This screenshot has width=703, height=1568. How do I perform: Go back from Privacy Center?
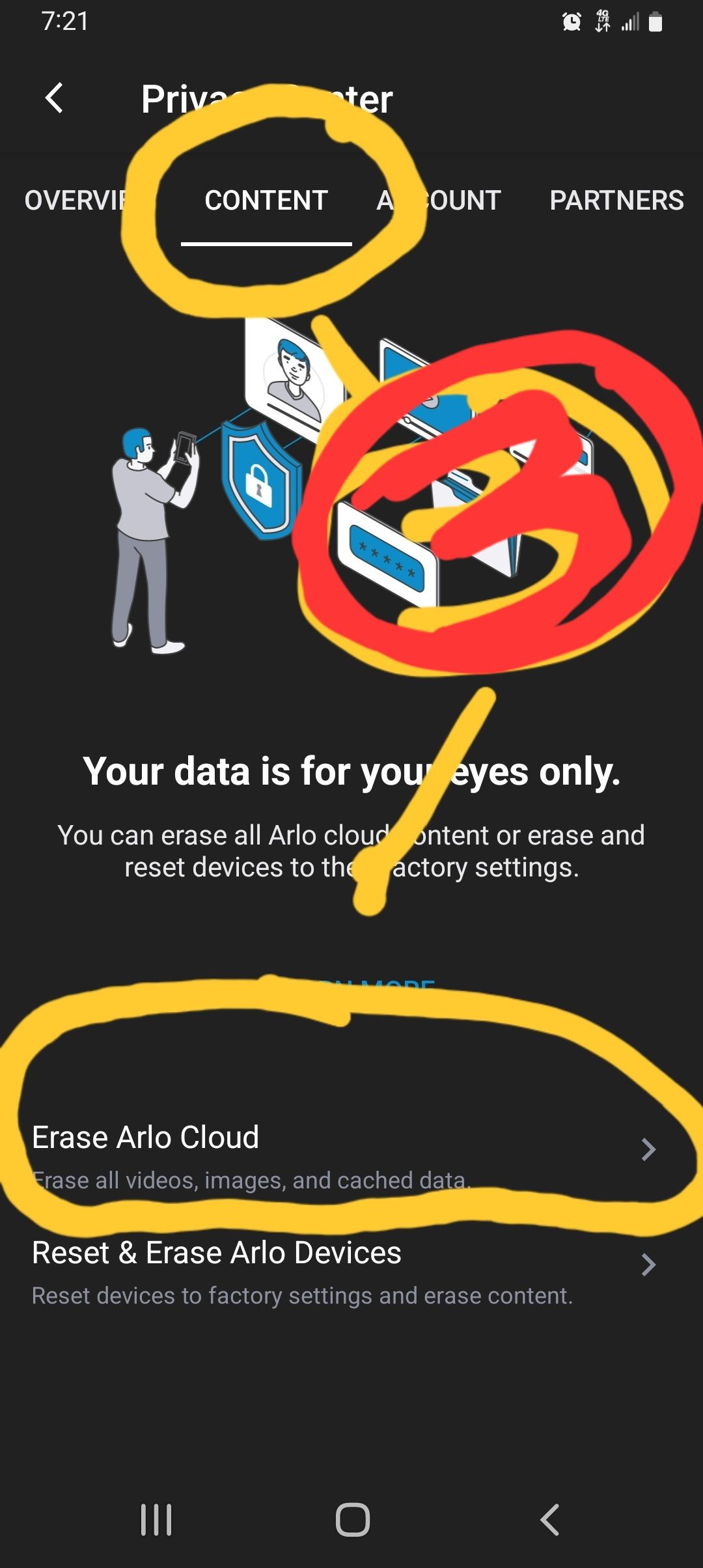pos(55,99)
